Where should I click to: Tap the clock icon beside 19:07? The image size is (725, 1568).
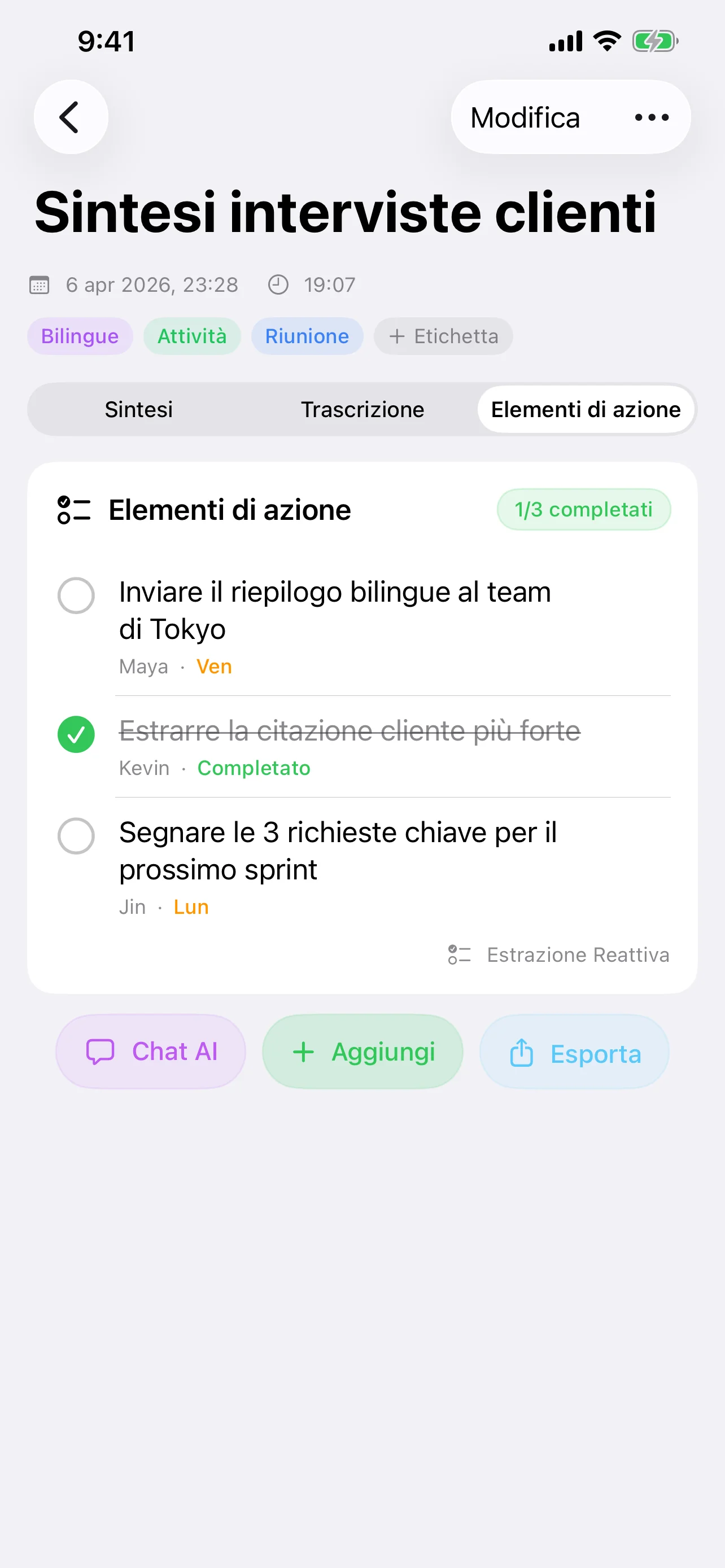(x=279, y=284)
